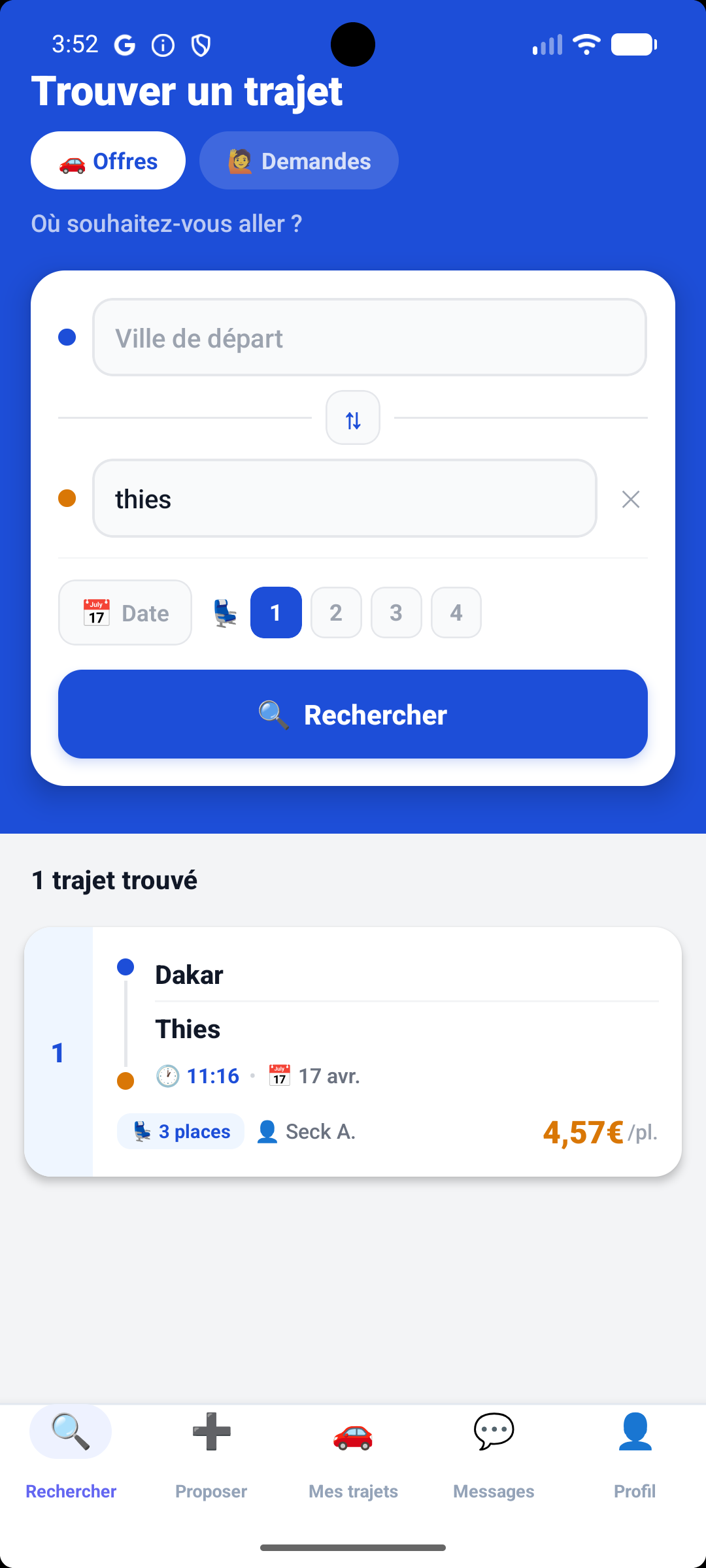Tap the swap departure/arrival arrows icon

coord(352,417)
